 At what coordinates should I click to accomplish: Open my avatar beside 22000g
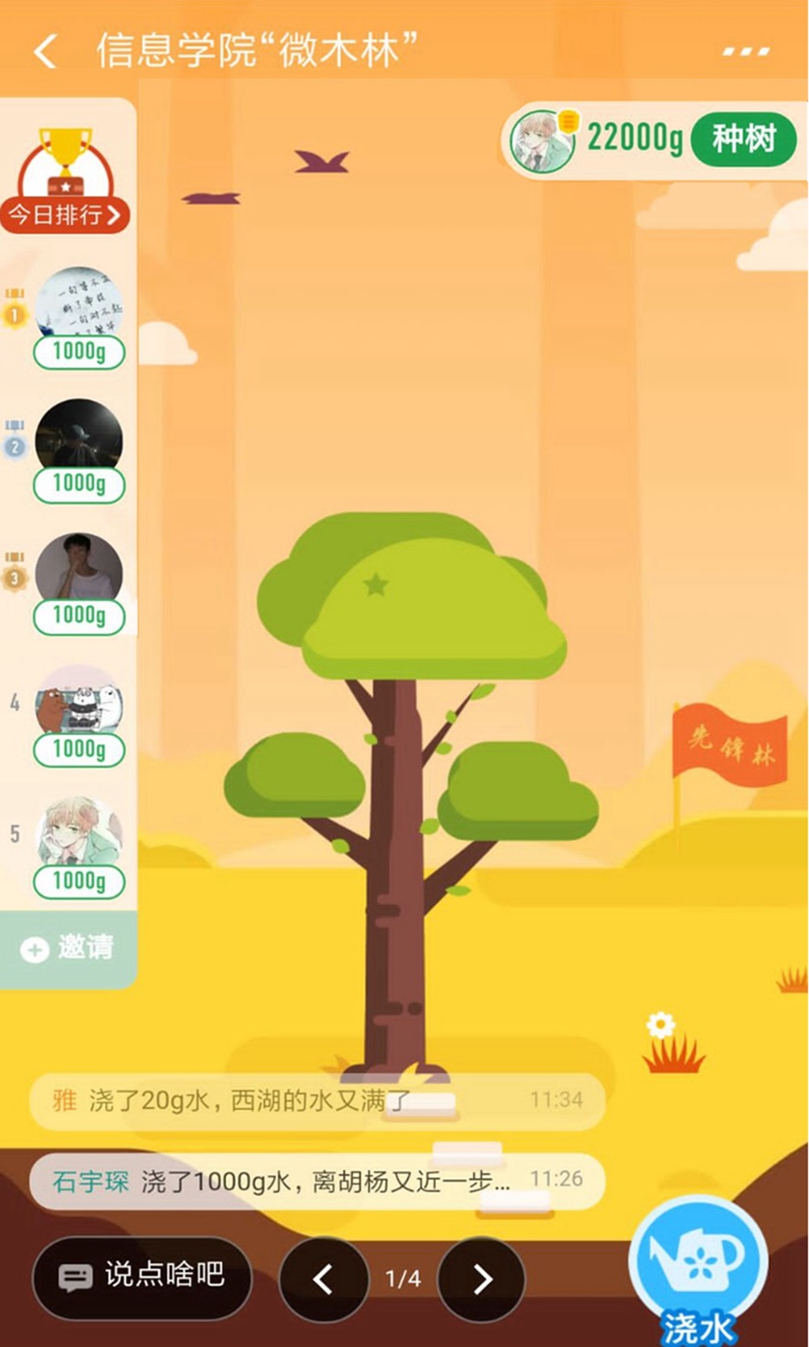tap(542, 141)
